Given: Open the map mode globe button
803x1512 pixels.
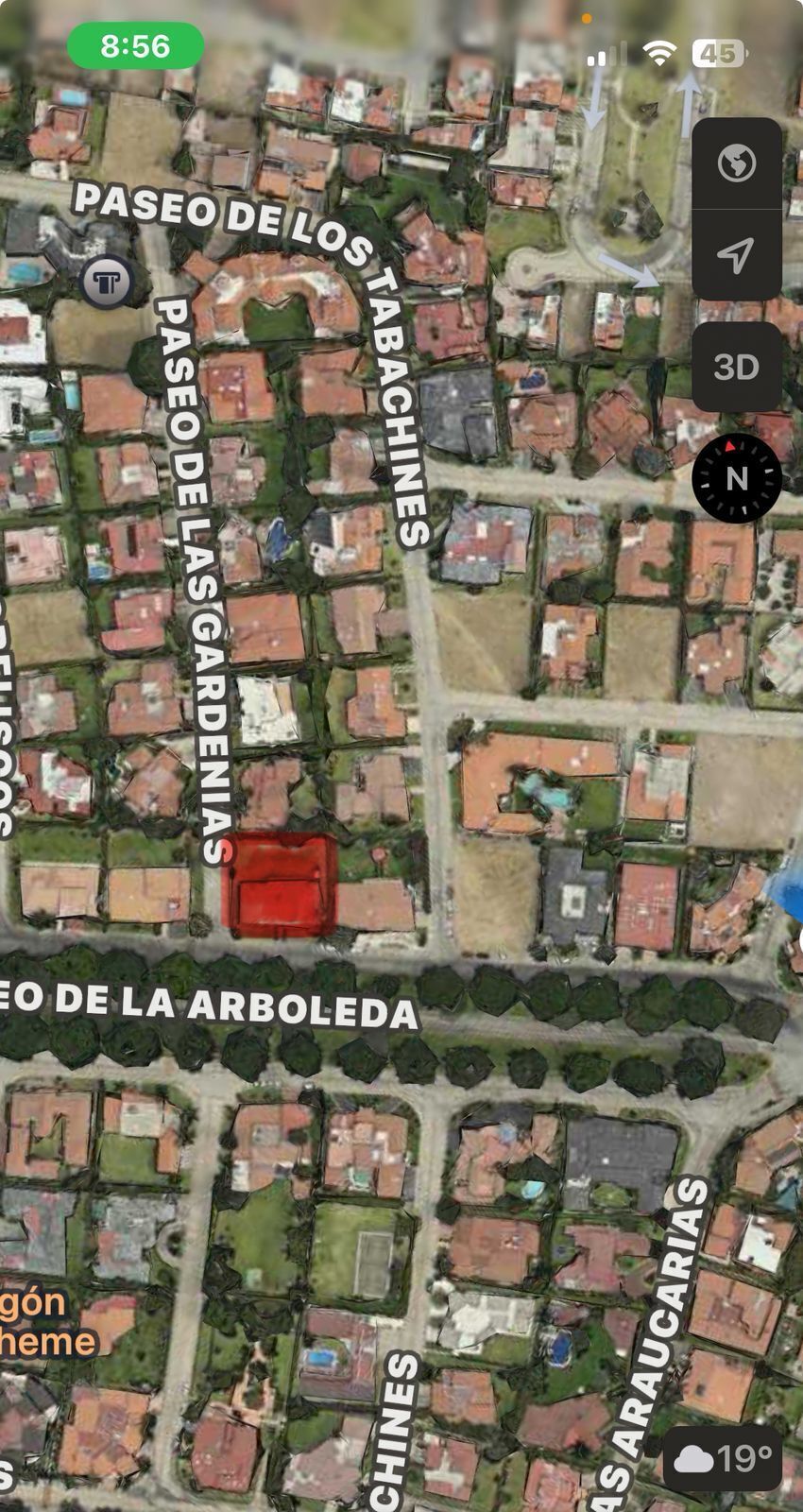Looking at the screenshot, I should [x=736, y=163].
